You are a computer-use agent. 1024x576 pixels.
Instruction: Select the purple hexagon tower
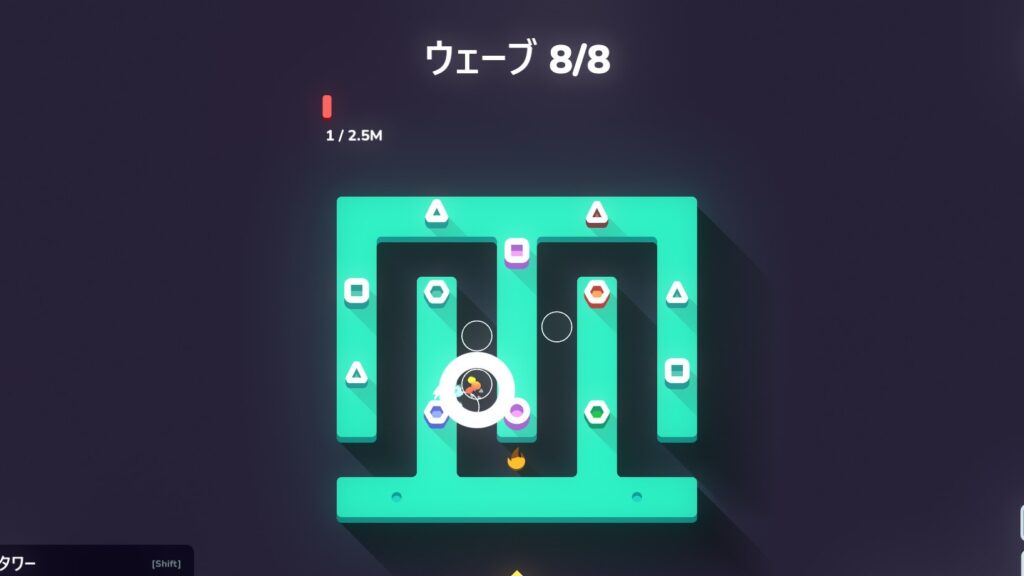[x=517, y=411]
